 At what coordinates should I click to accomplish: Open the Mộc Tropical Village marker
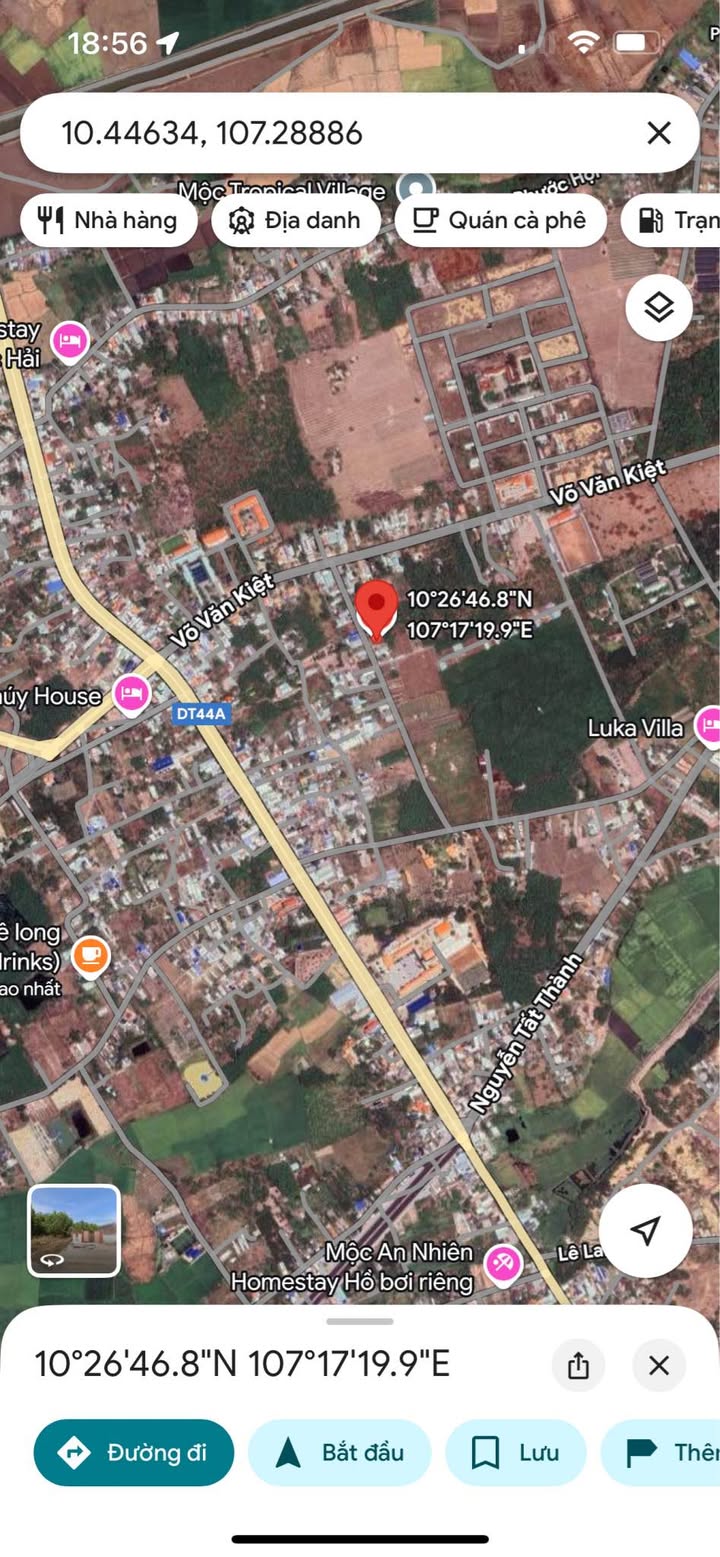pyautogui.click(x=415, y=187)
